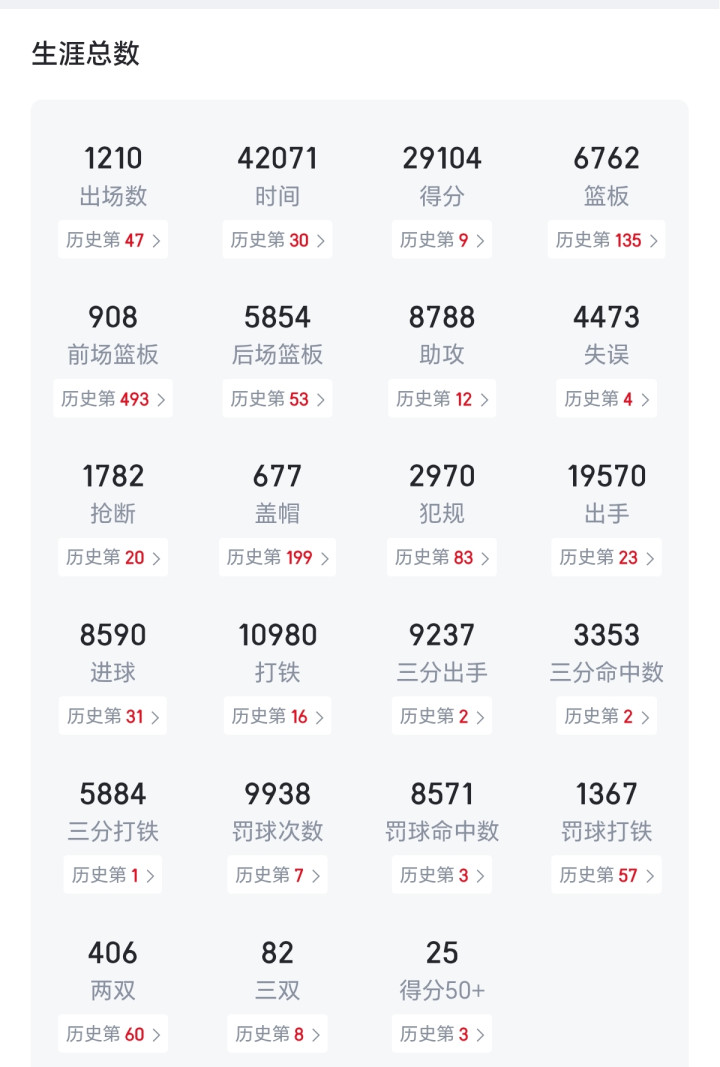Image resolution: width=720 pixels, height=1067 pixels.
Task: View the 时间 历史第30 ranking list
Action: tap(277, 240)
